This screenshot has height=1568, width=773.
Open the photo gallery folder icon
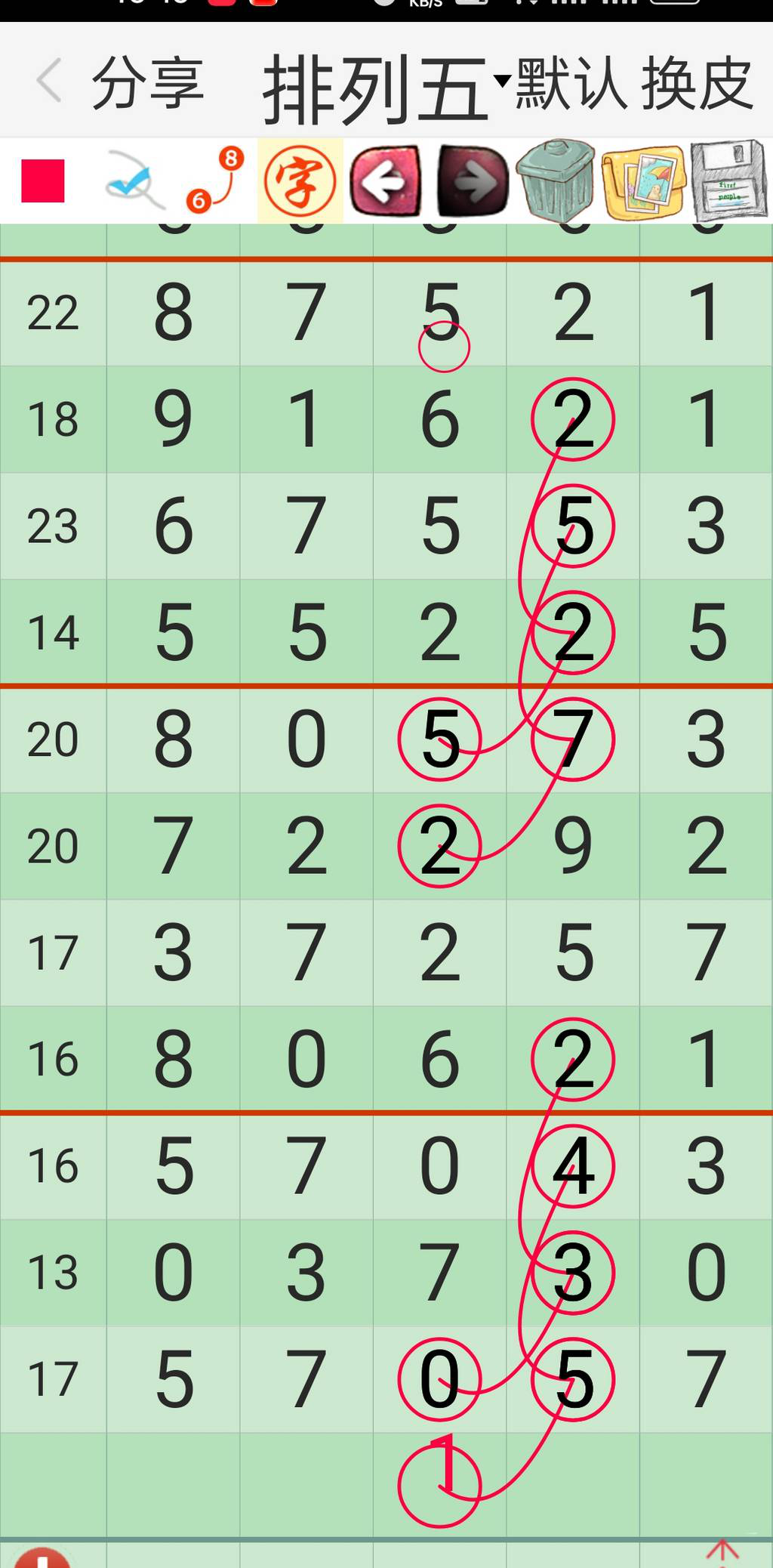point(643,183)
